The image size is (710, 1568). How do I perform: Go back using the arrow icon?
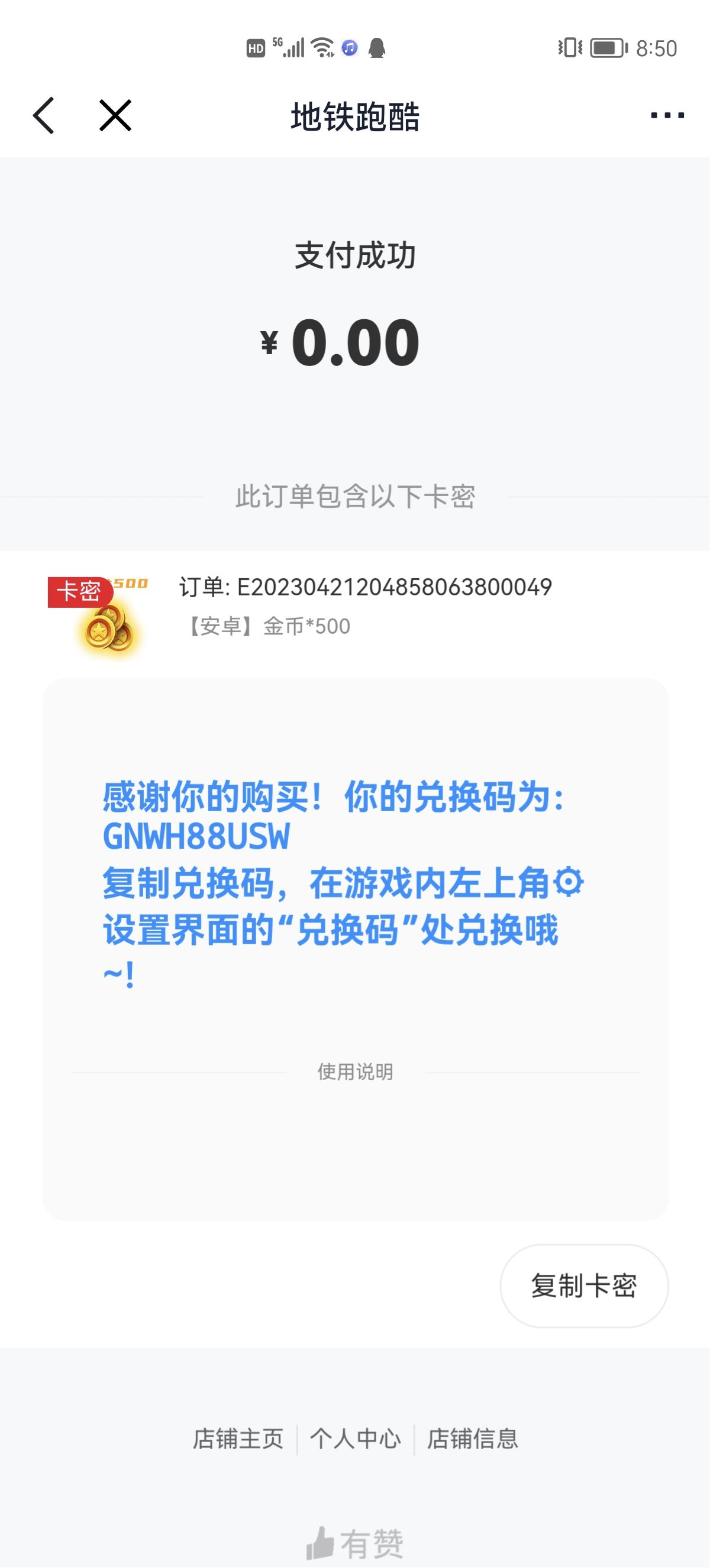pyautogui.click(x=43, y=115)
